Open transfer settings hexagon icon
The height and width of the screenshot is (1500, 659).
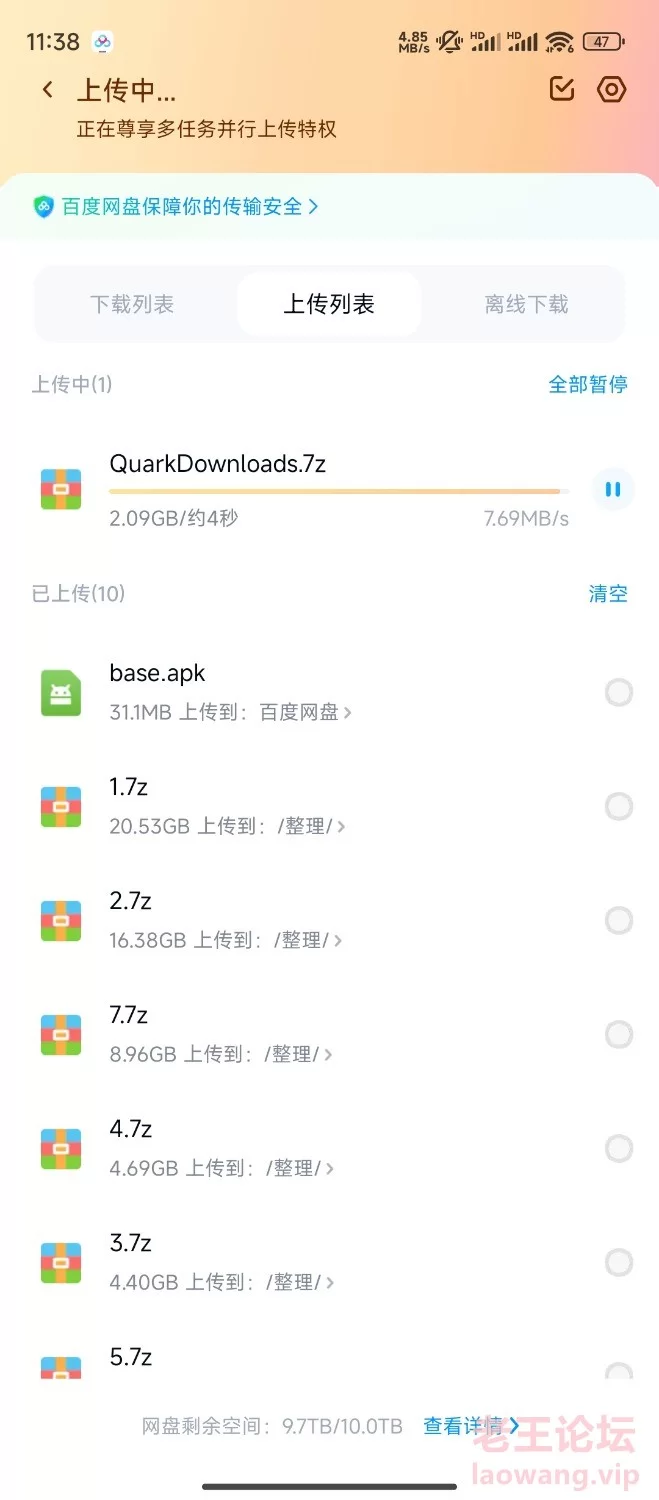tap(611, 89)
